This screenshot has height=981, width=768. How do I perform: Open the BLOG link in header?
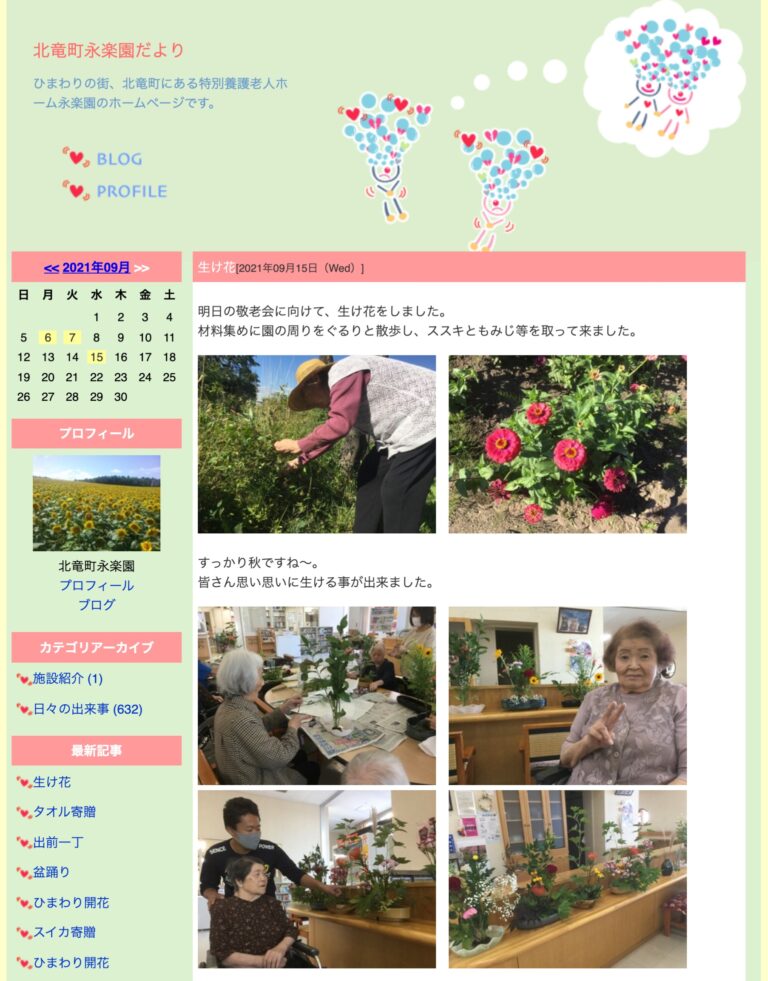tap(118, 159)
